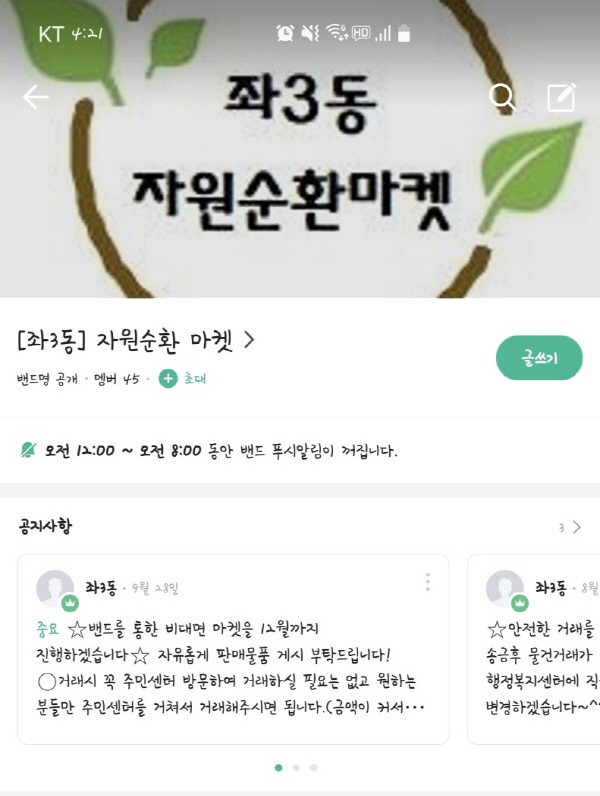Expand all 공지사항 notices
Screen dimensions: 600x796
point(569,527)
